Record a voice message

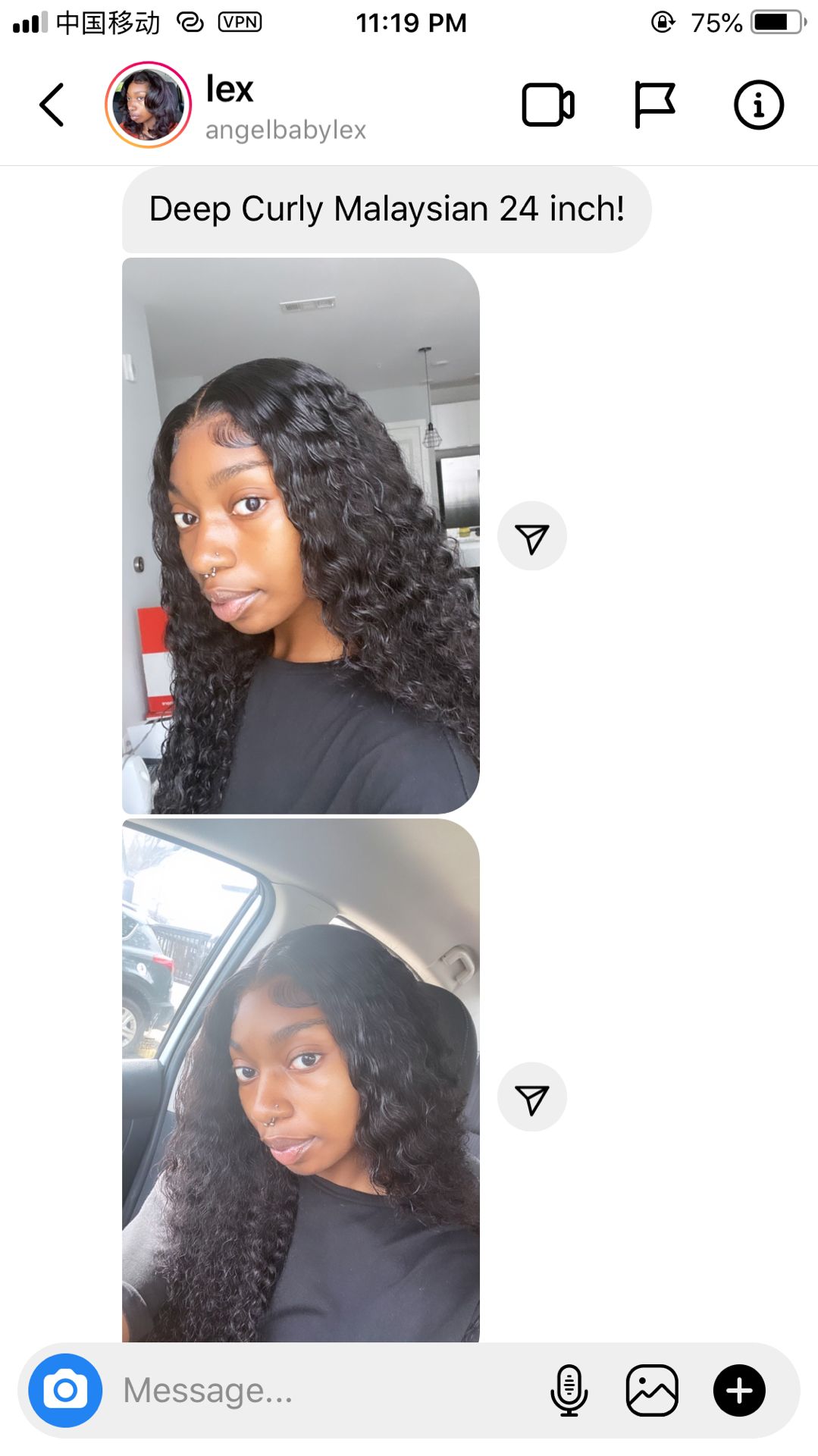pos(569,1390)
